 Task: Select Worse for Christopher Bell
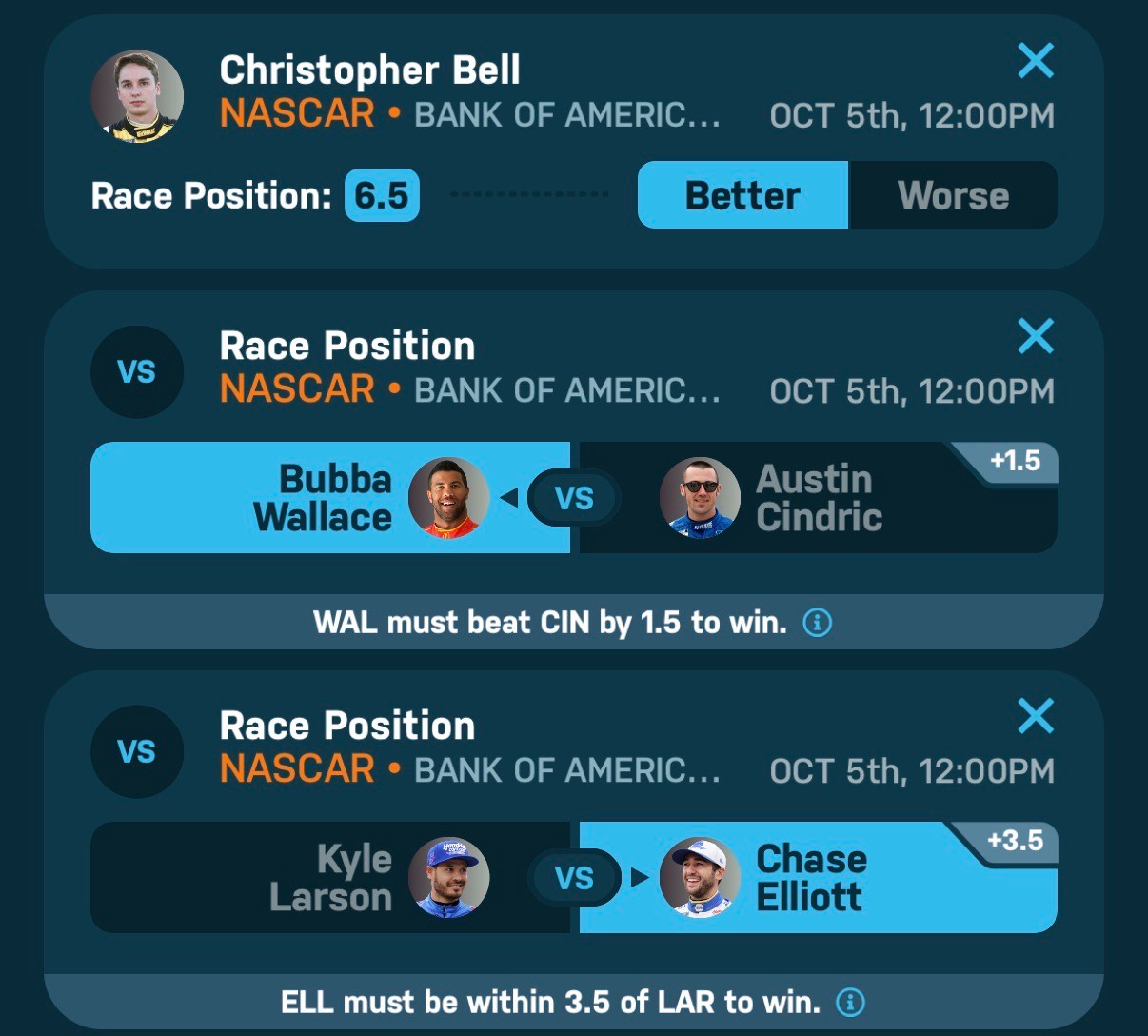[x=953, y=195]
